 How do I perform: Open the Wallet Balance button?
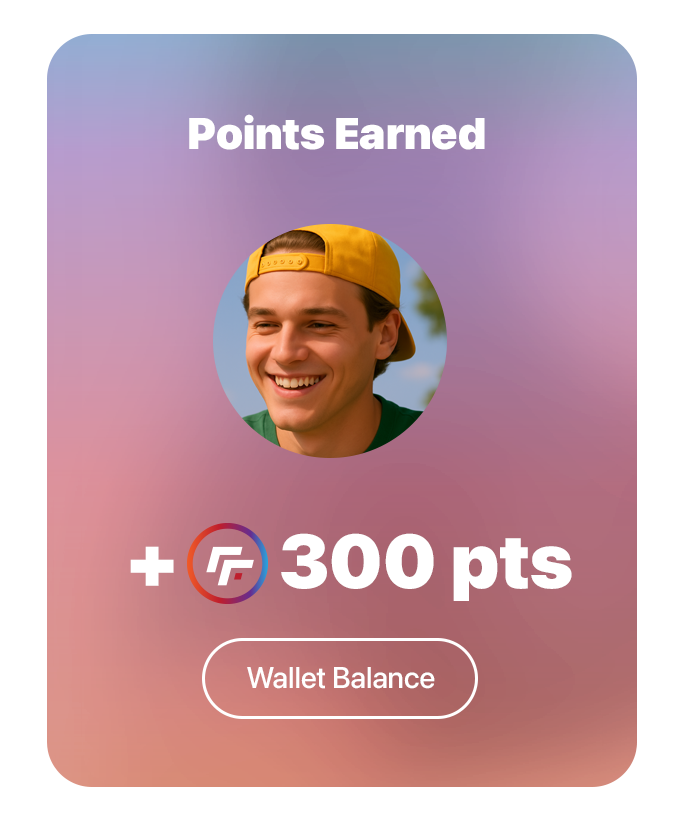click(340, 678)
